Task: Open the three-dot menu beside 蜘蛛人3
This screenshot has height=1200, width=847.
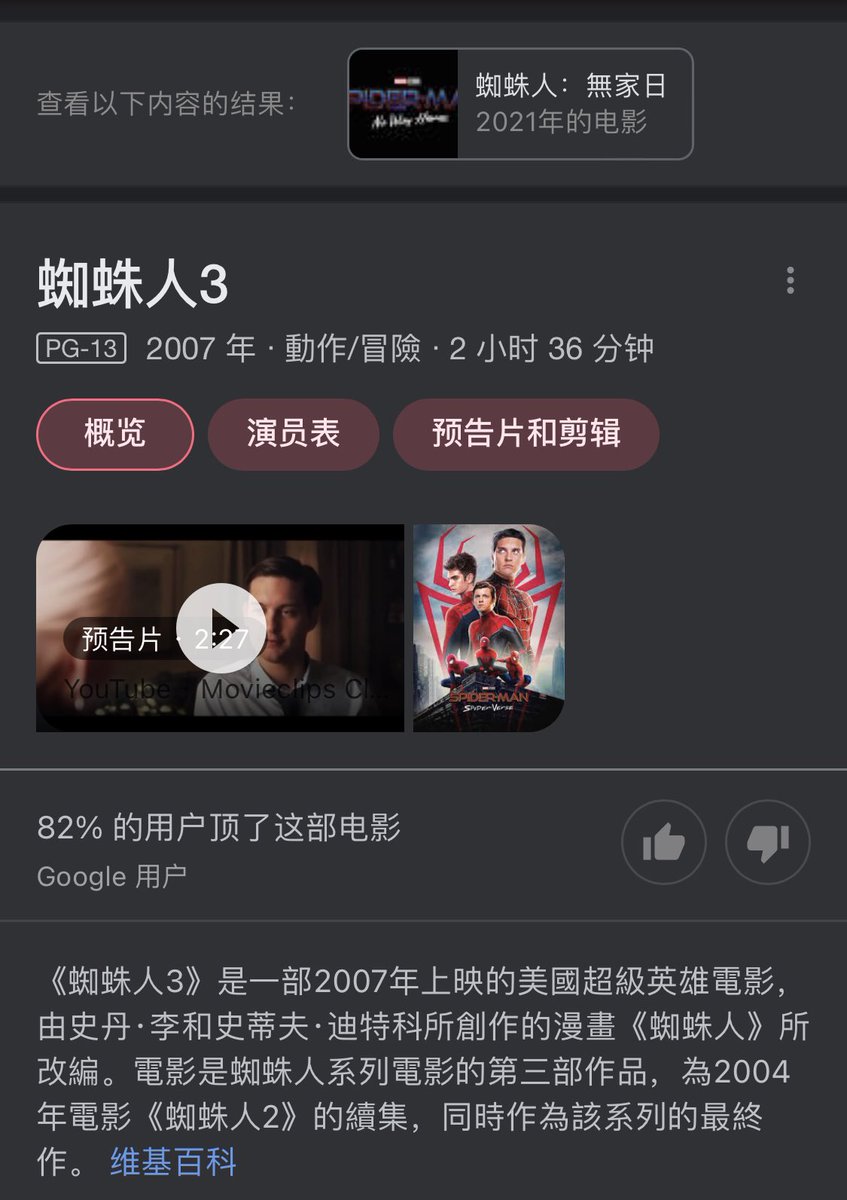Action: click(x=790, y=281)
